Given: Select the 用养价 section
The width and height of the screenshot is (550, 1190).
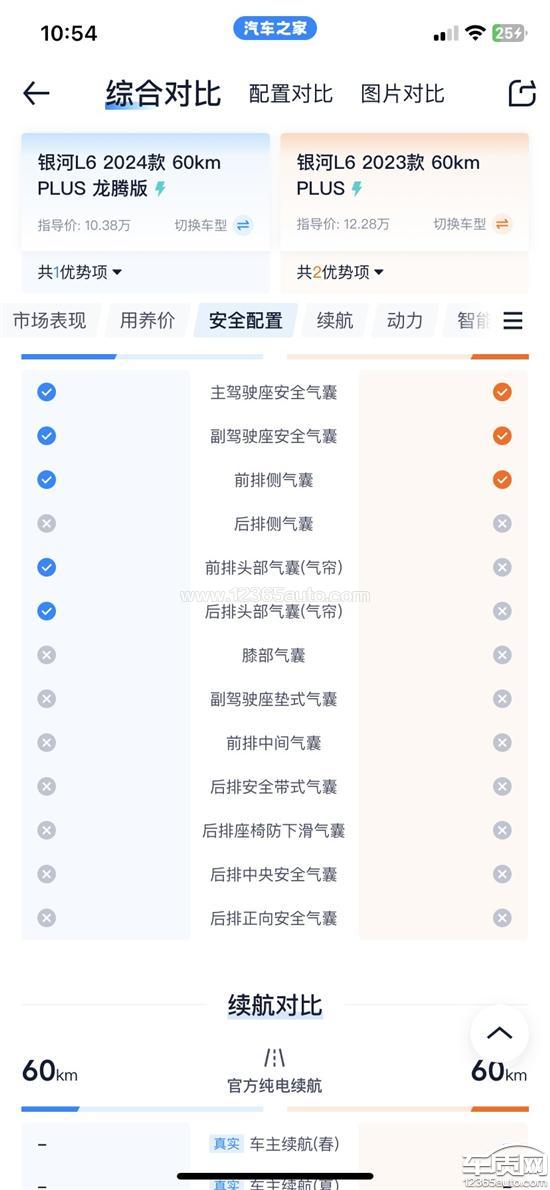Looking at the screenshot, I should click(147, 320).
